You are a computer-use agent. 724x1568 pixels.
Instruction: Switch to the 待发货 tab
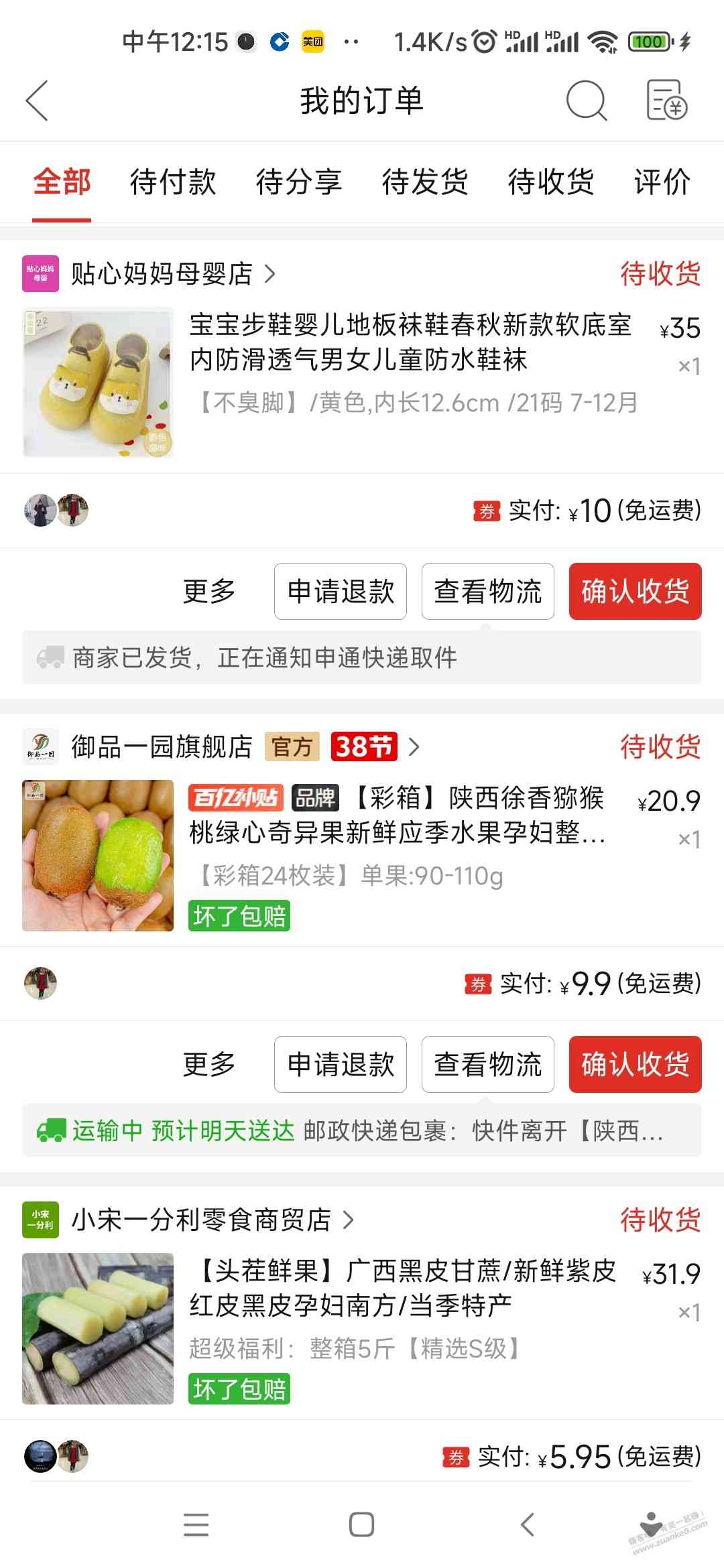click(425, 182)
